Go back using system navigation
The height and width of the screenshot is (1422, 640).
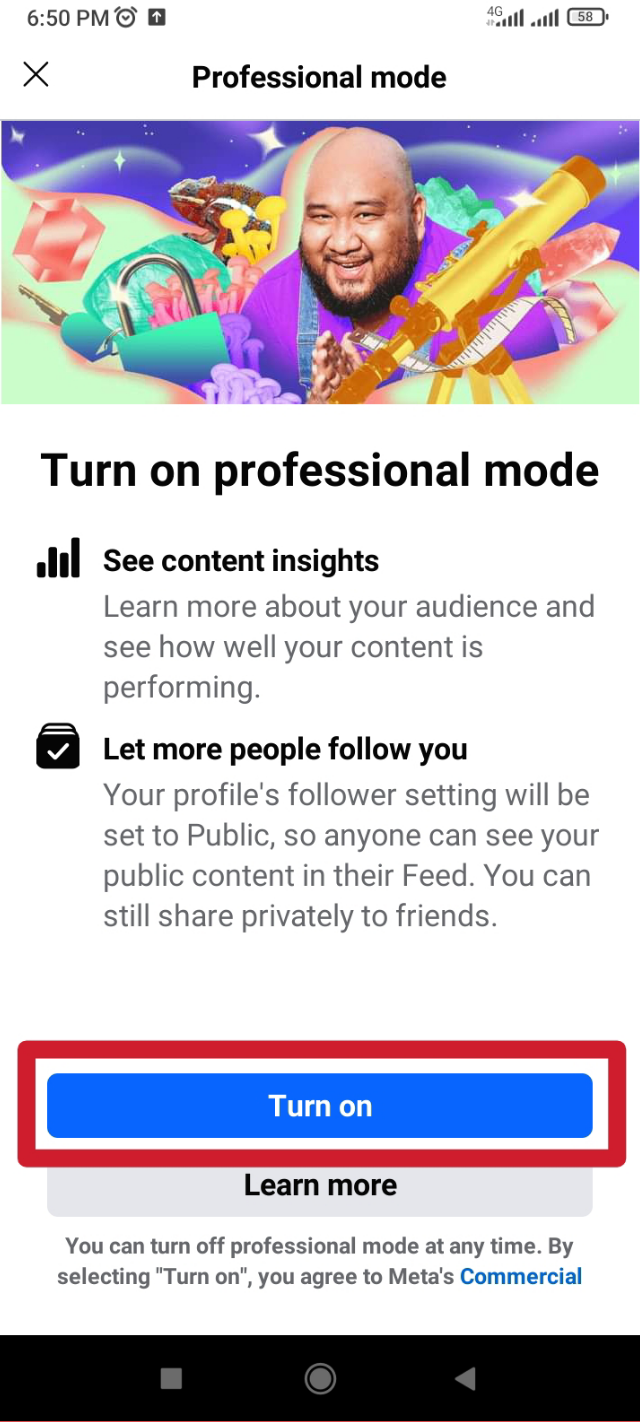click(465, 1379)
